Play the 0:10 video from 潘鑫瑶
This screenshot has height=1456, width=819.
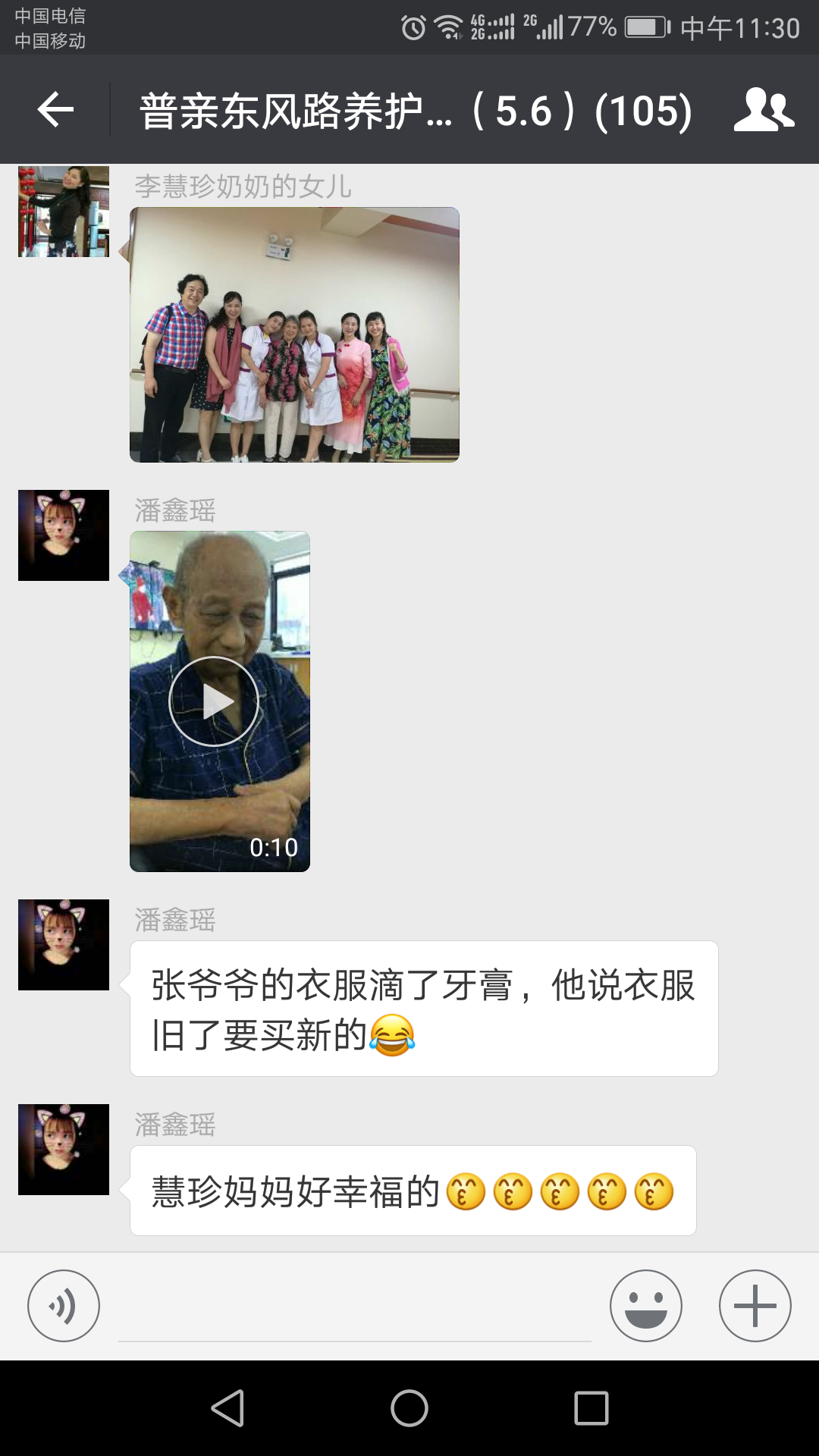coord(214,701)
